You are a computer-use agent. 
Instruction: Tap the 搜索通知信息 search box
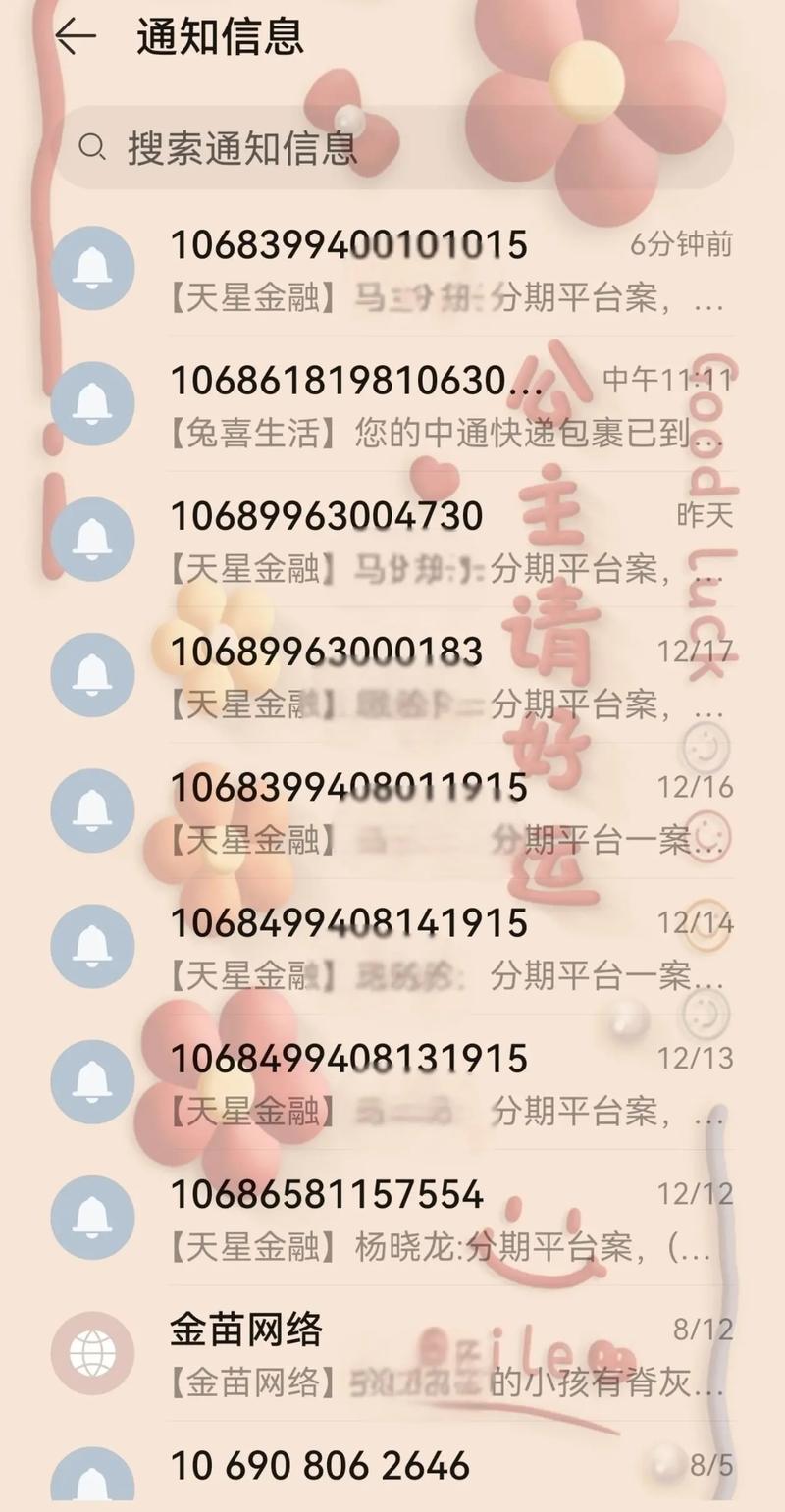(392, 148)
